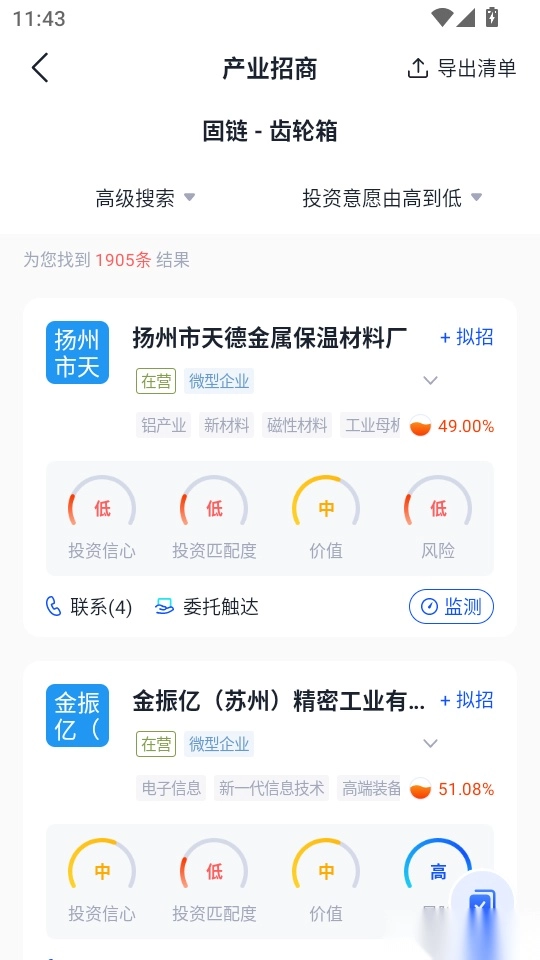The image size is (540, 960).
Task: Add 扬州市天德金属保温材料厂 to 拟招
Action: 467,337
